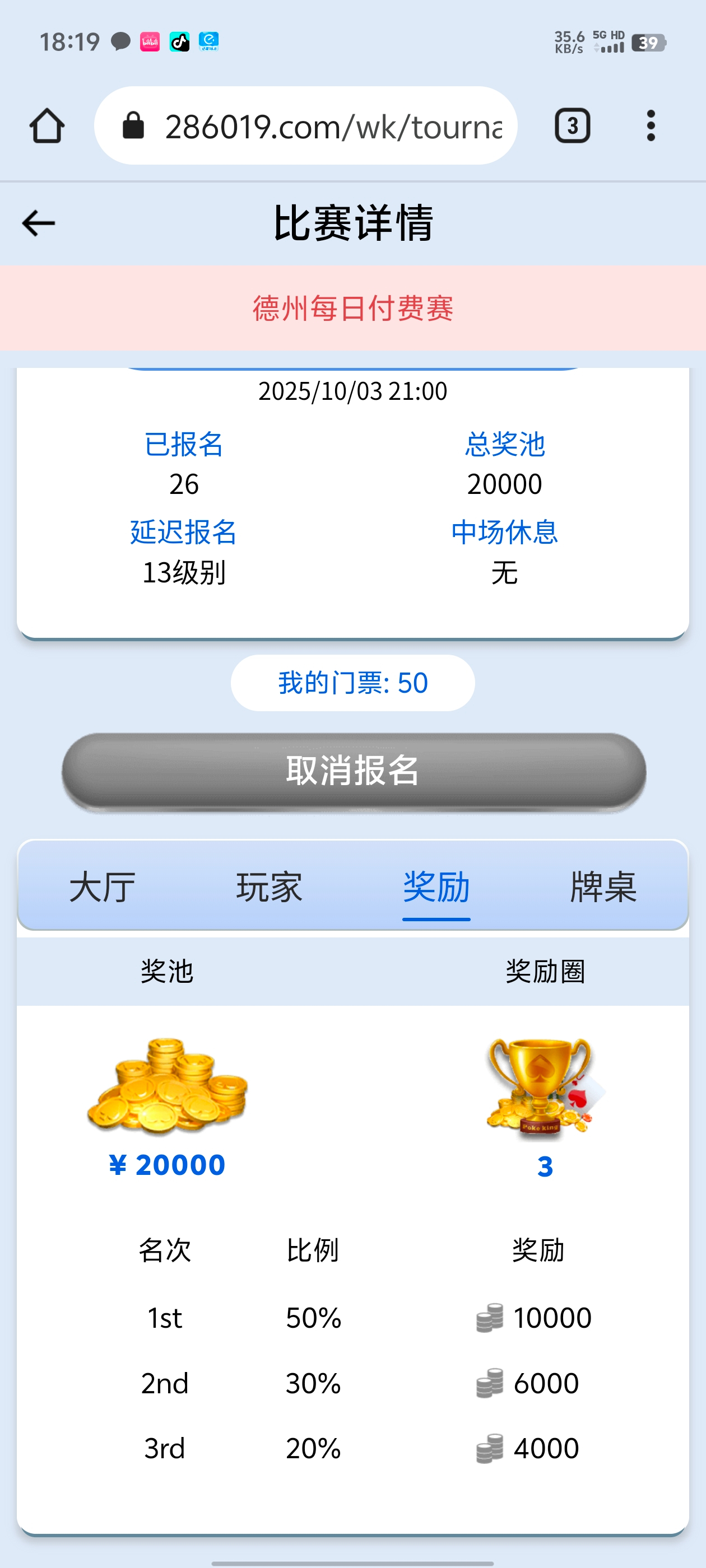Image resolution: width=706 pixels, height=1568 pixels.
Task: Select the 奖励 tab
Action: pos(436,888)
